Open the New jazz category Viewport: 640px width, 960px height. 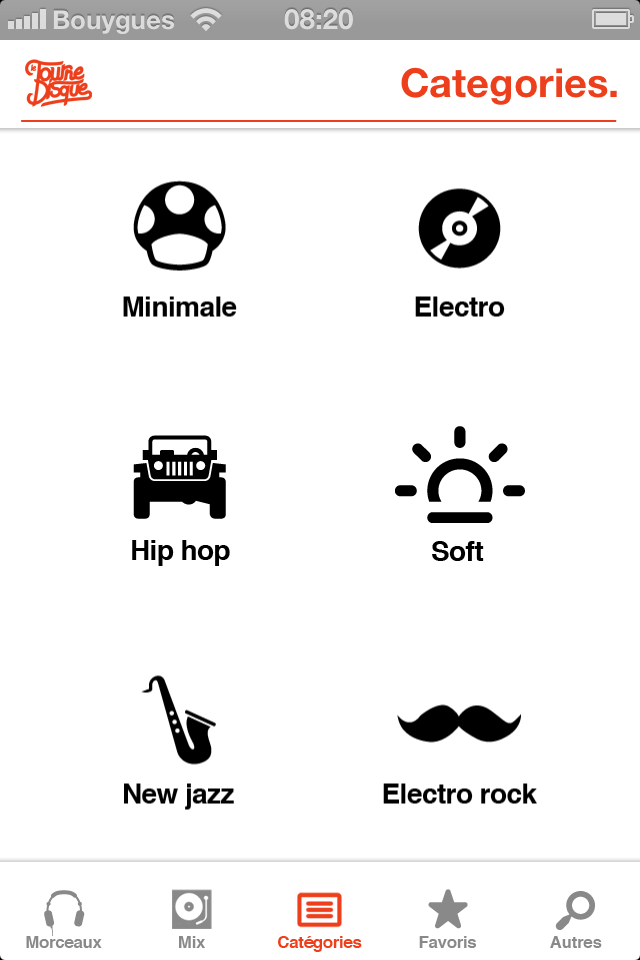pyautogui.click(x=180, y=740)
